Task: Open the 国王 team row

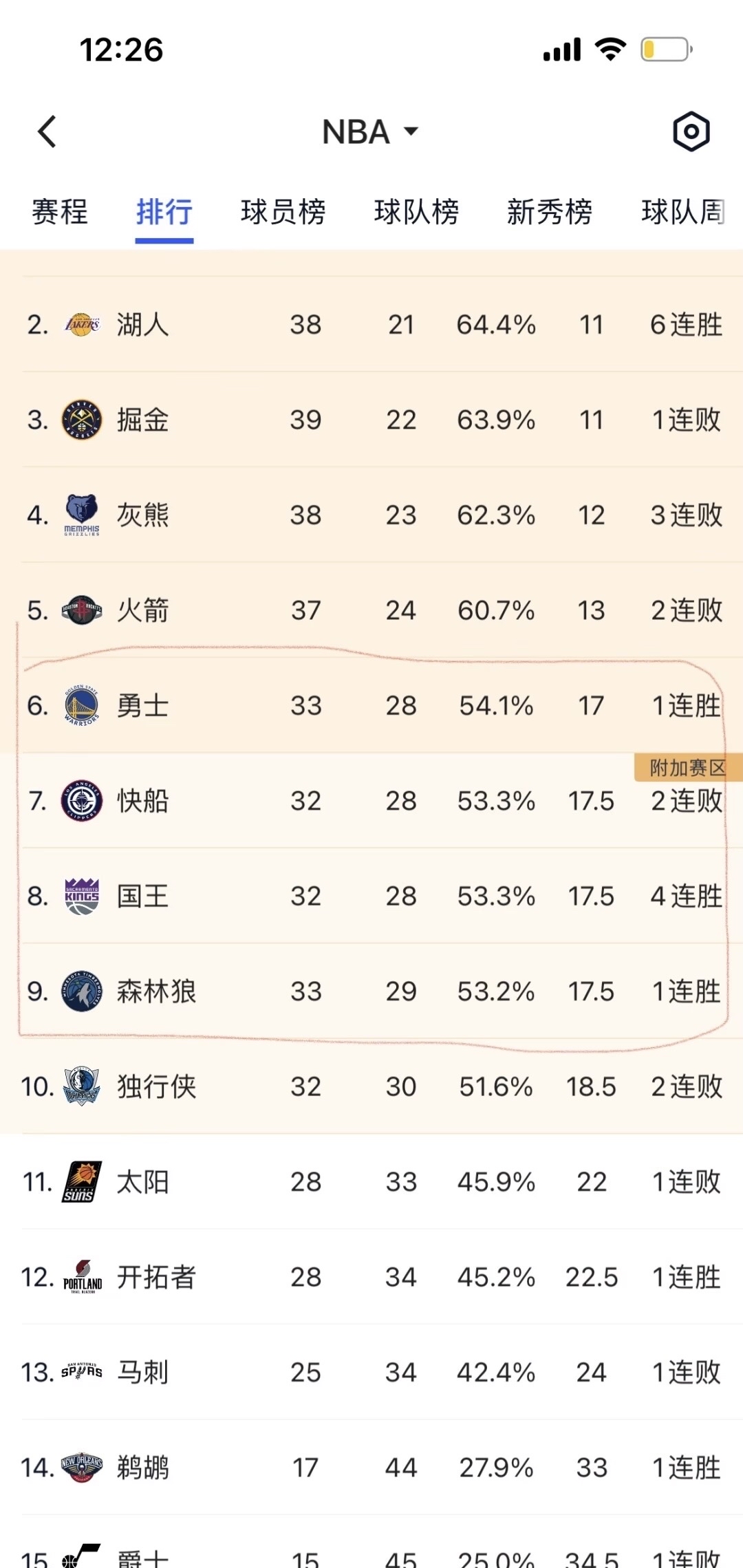Action: click(142, 896)
